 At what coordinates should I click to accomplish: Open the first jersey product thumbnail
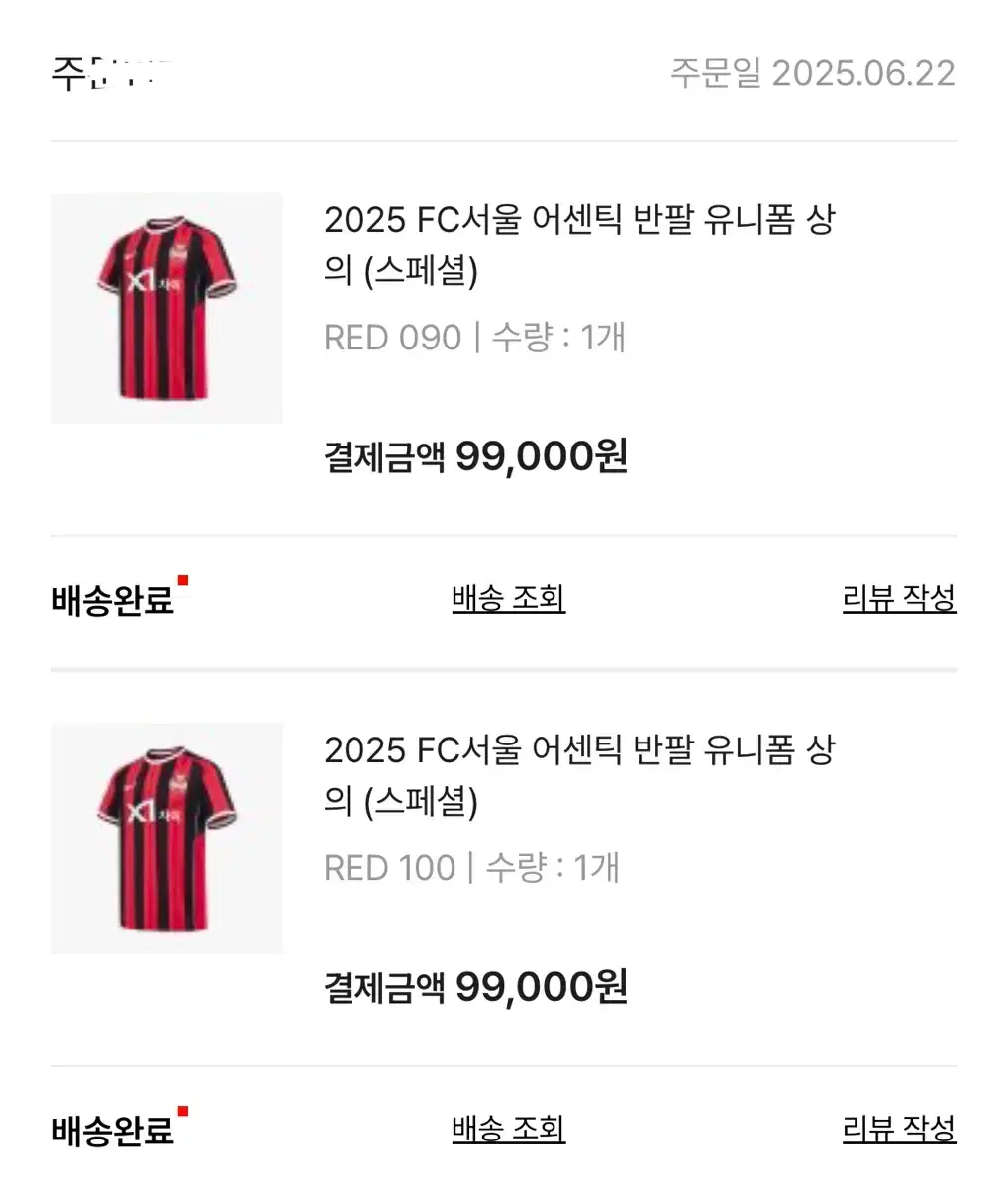pyautogui.click(x=166, y=307)
